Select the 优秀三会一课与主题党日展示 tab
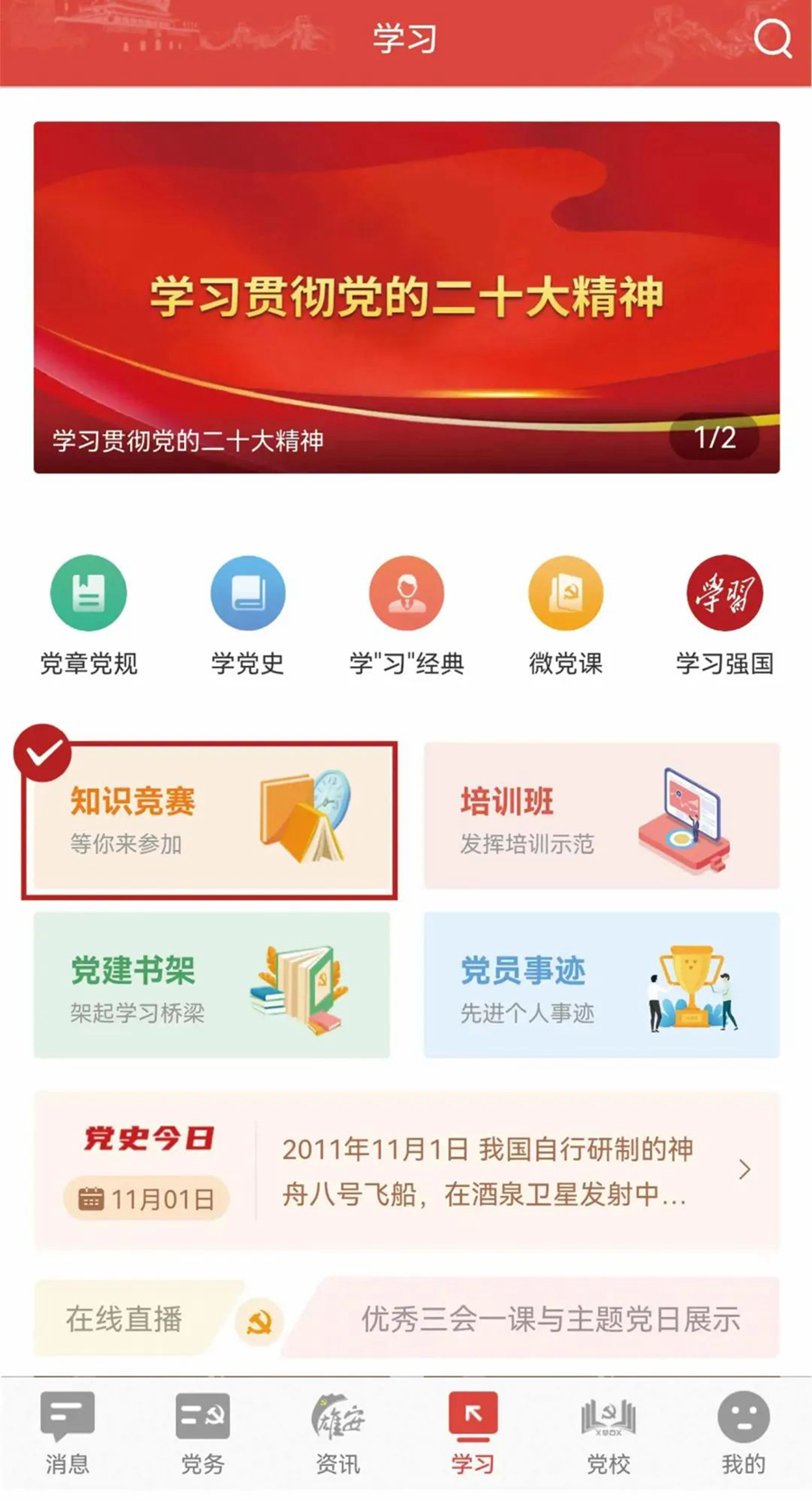This screenshot has width=812, height=1501. click(550, 1319)
